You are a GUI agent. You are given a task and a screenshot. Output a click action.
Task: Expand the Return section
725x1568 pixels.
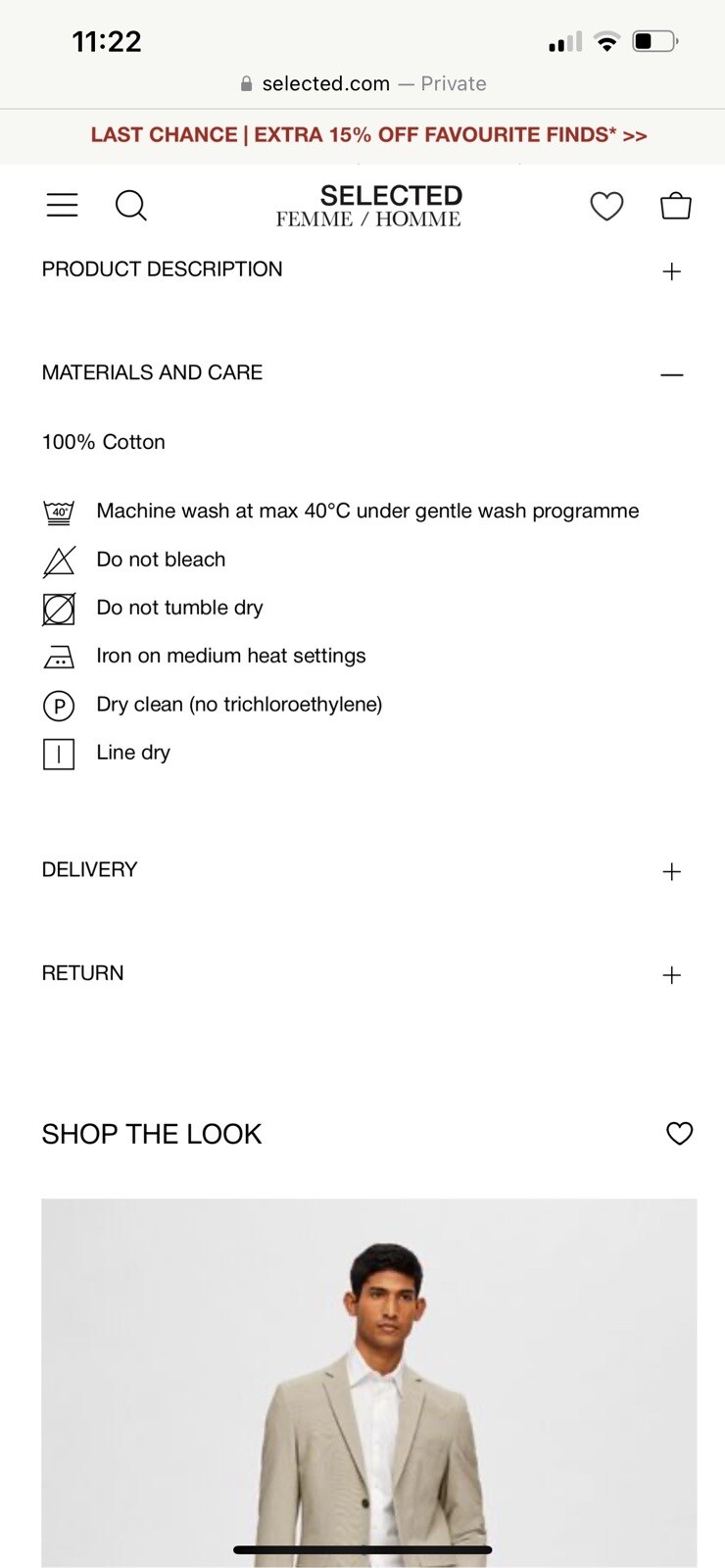coord(671,975)
